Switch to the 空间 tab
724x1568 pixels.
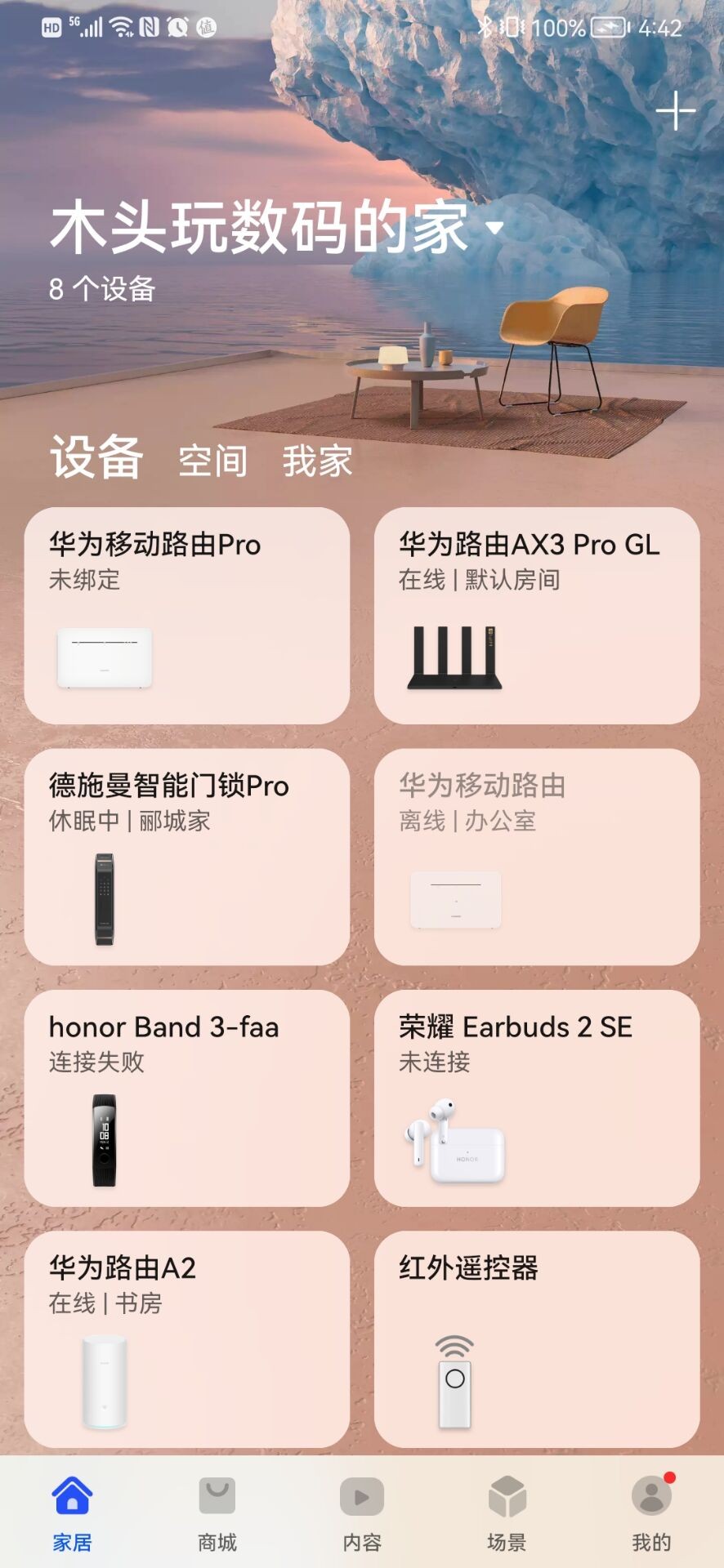coord(213,461)
